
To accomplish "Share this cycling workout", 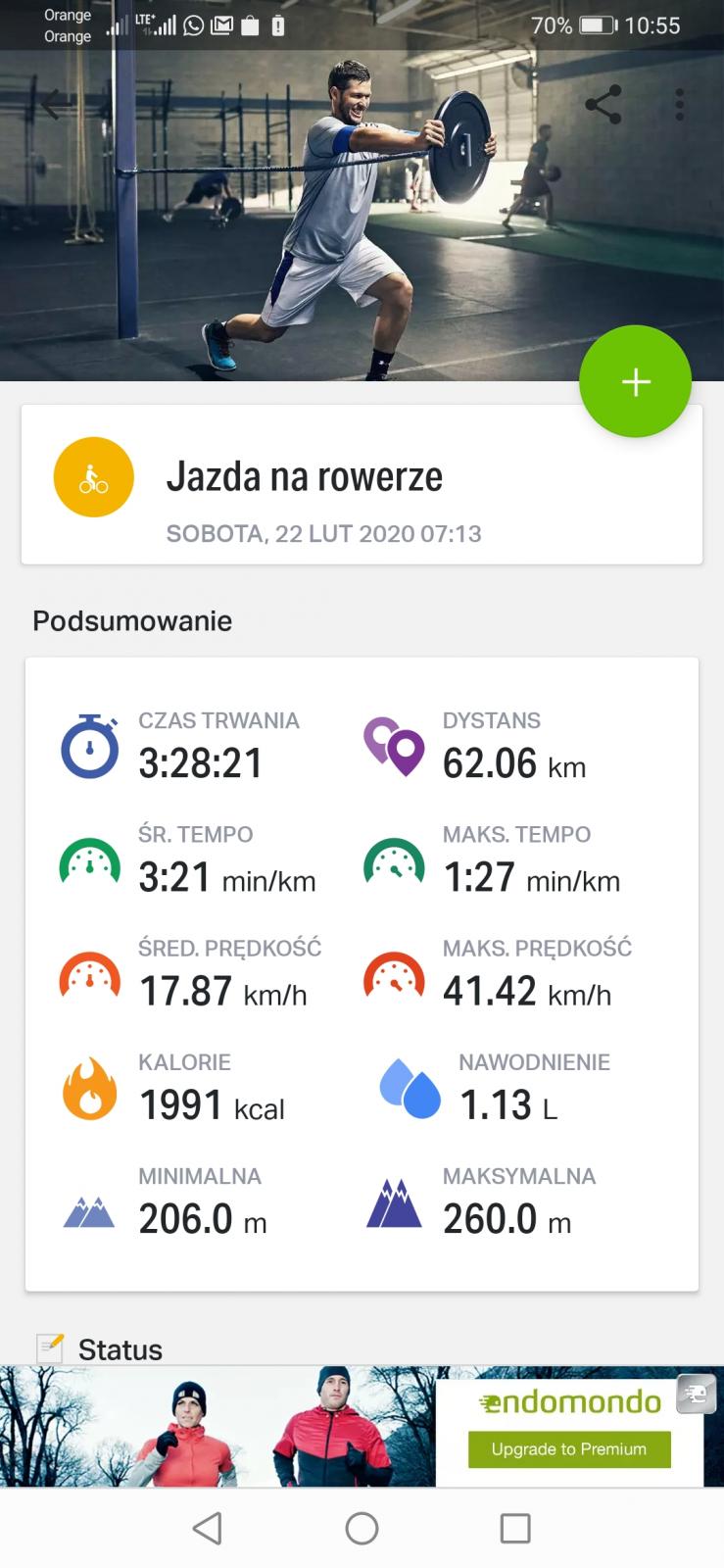I will pos(603,104).
